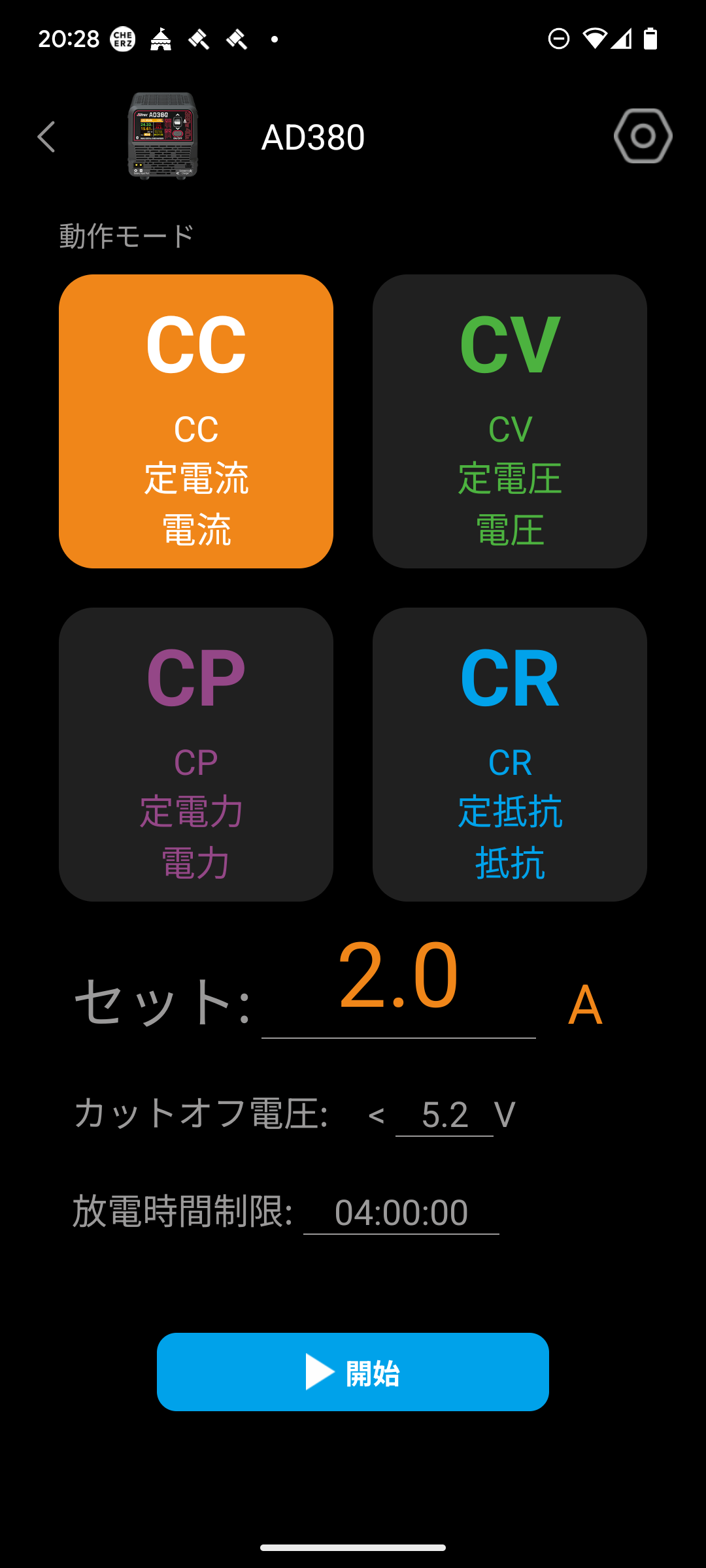Viewport: 706px width, 1568px height.
Task: Adjust the 04:00:00 discharge time limit
Action: click(401, 1213)
